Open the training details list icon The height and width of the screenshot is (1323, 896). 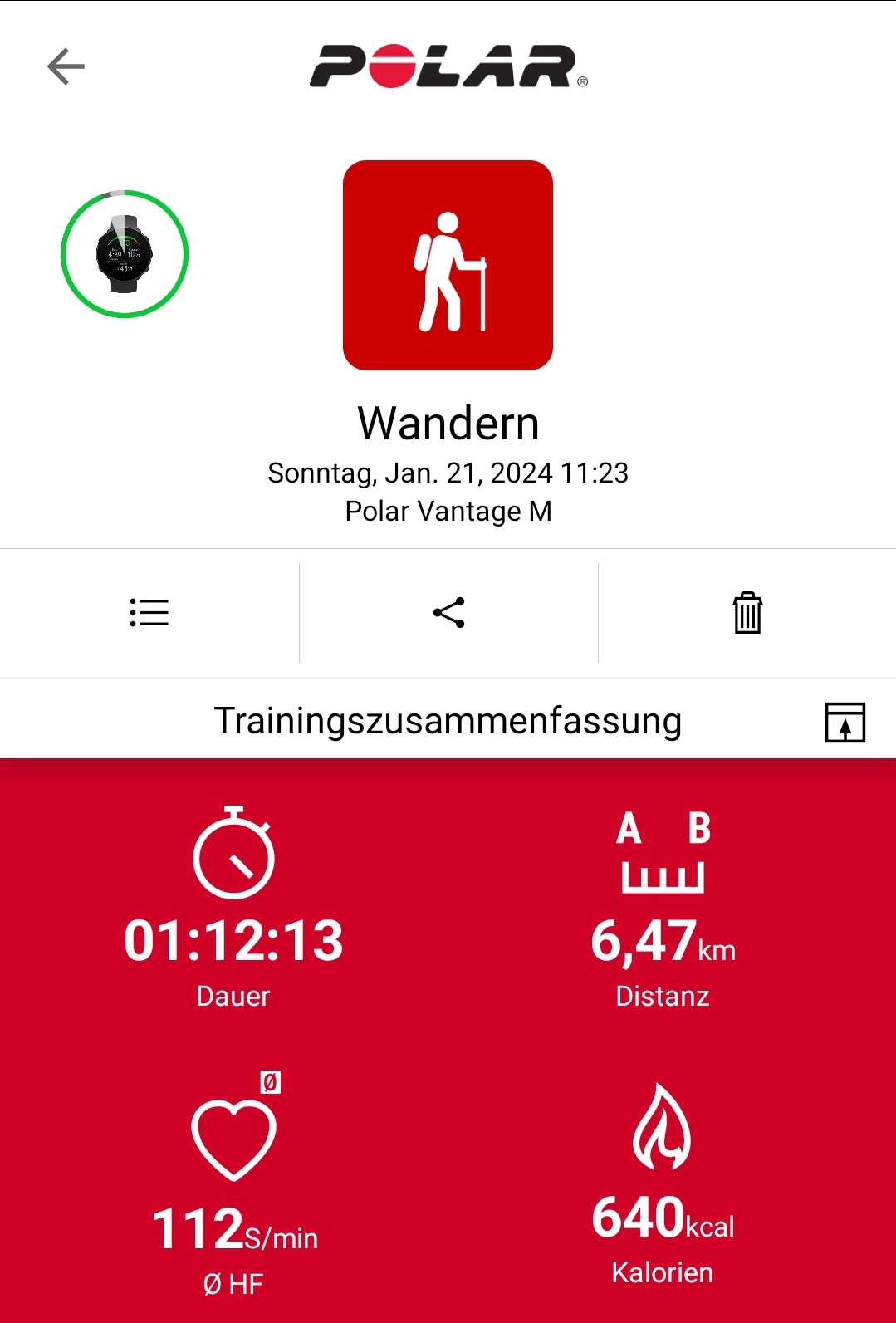coord(149,613)
